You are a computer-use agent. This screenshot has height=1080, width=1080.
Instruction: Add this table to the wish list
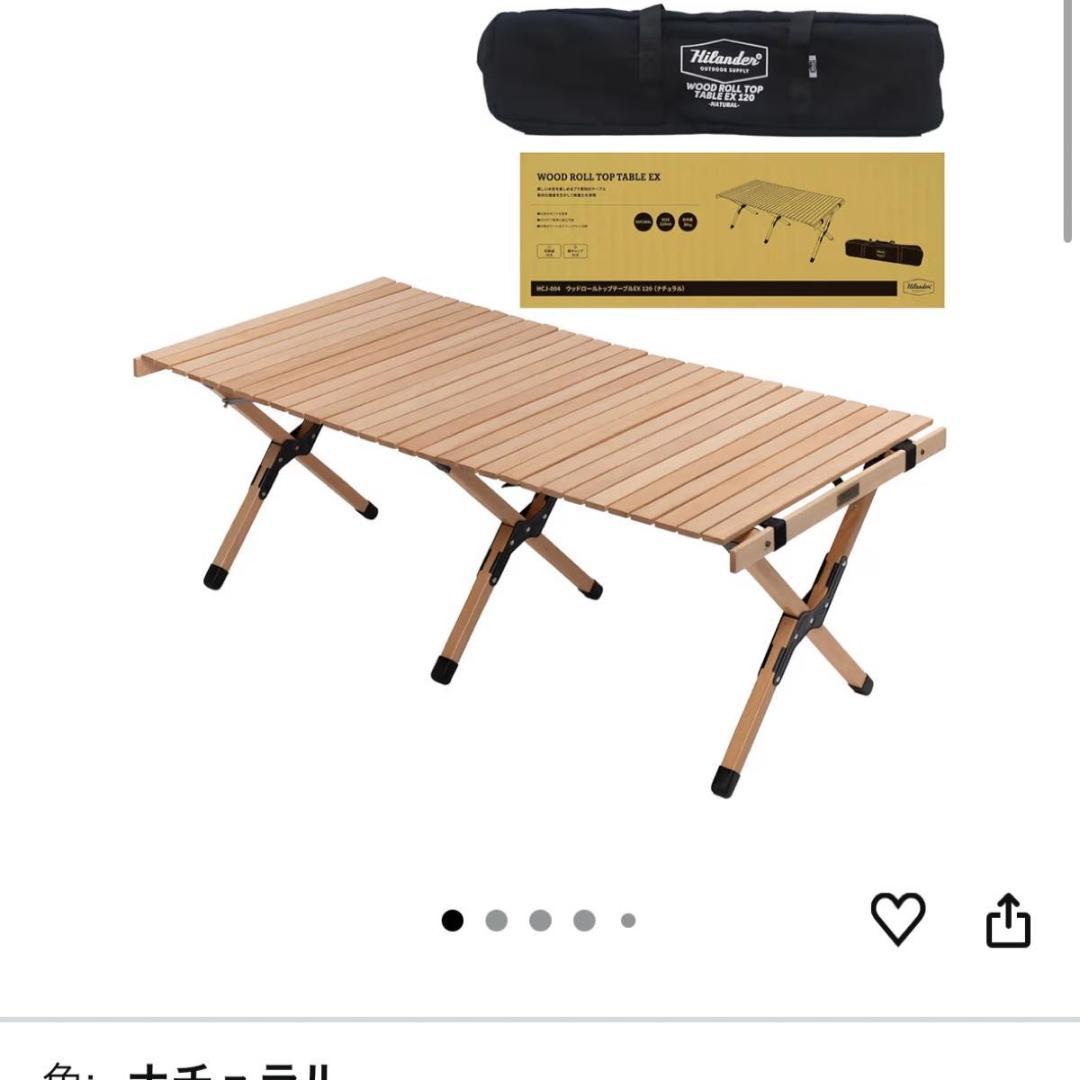898,919
